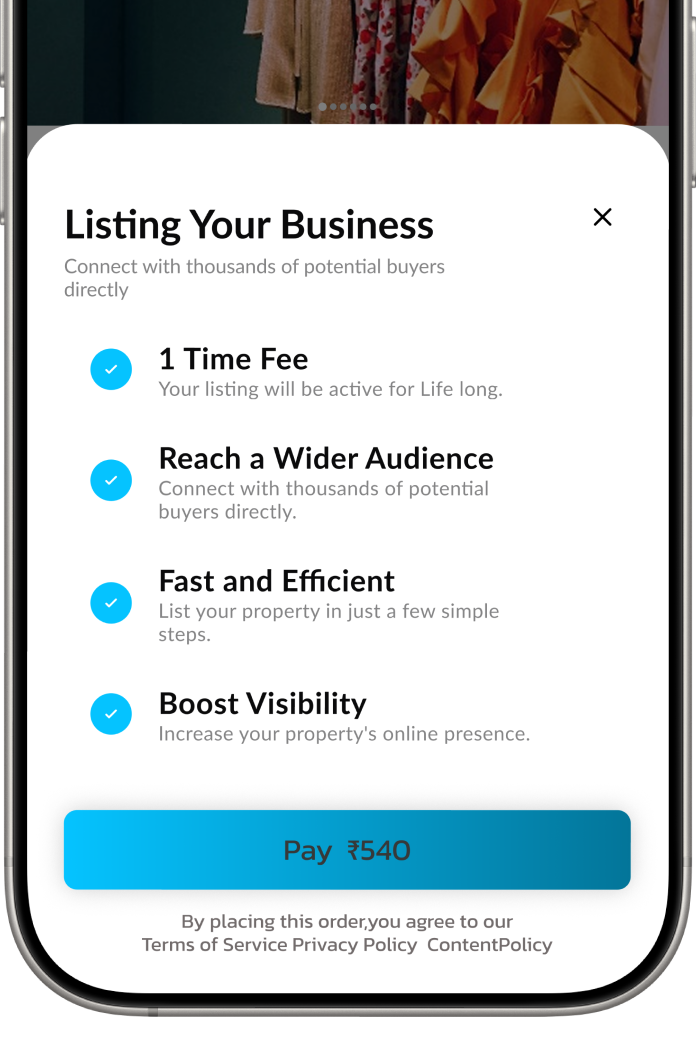View the ContentPolicy link
This screenshot has width=696, height=1053.
click(489, 945)
